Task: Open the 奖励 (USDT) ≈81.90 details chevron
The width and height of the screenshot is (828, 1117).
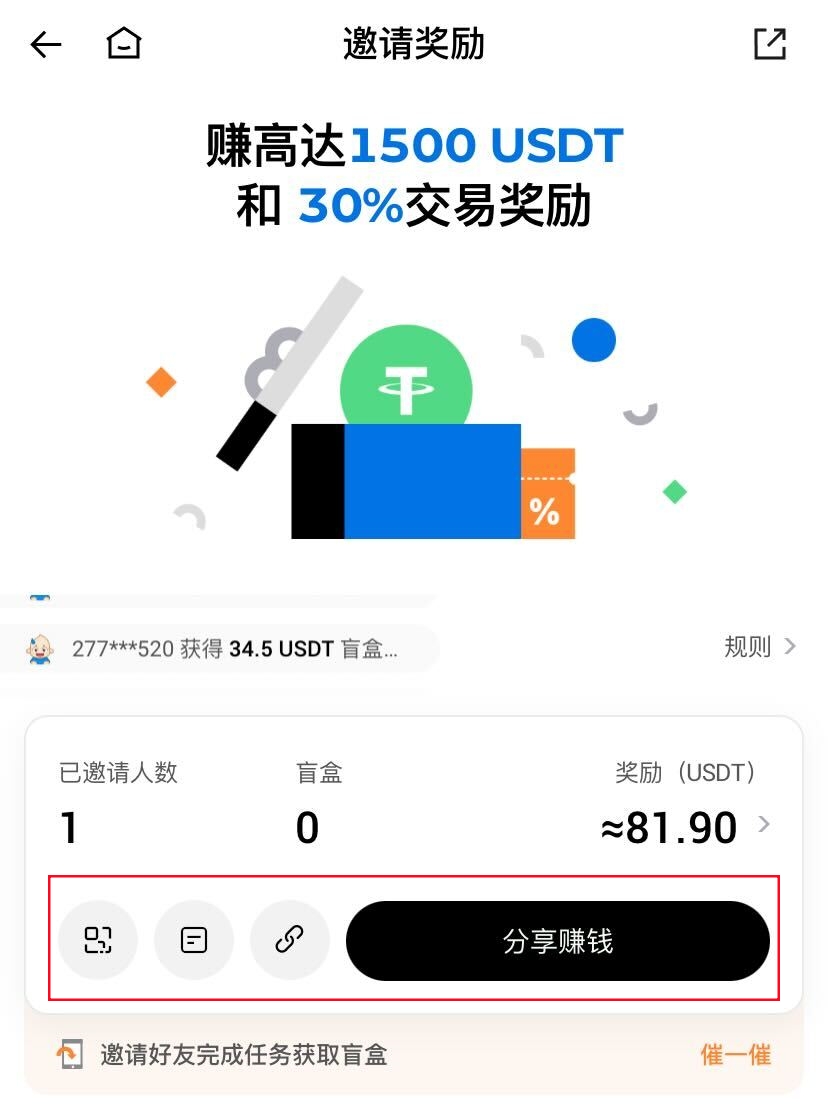Action: pos(764,825)
